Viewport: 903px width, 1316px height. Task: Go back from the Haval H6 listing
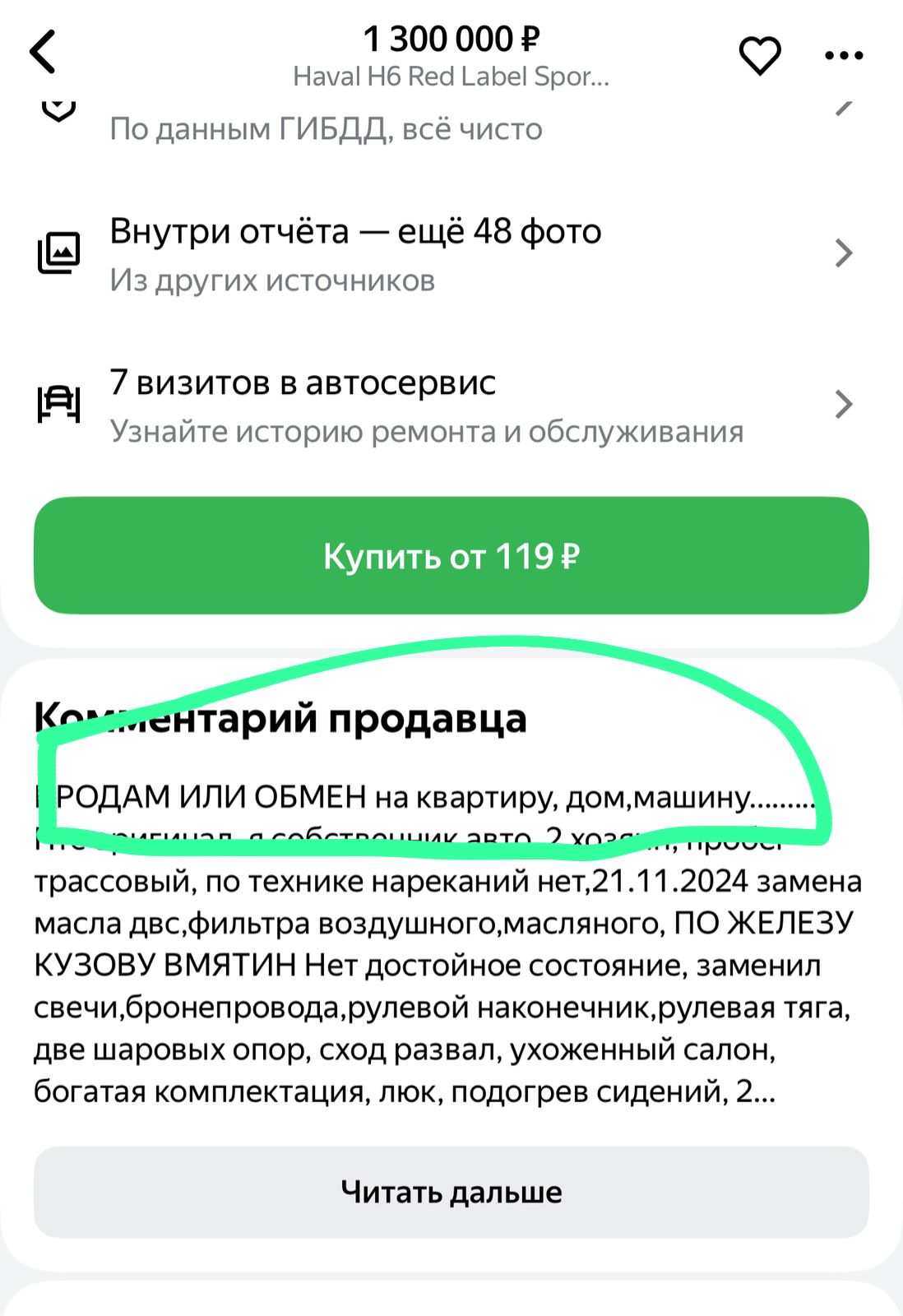click(43, 53)
